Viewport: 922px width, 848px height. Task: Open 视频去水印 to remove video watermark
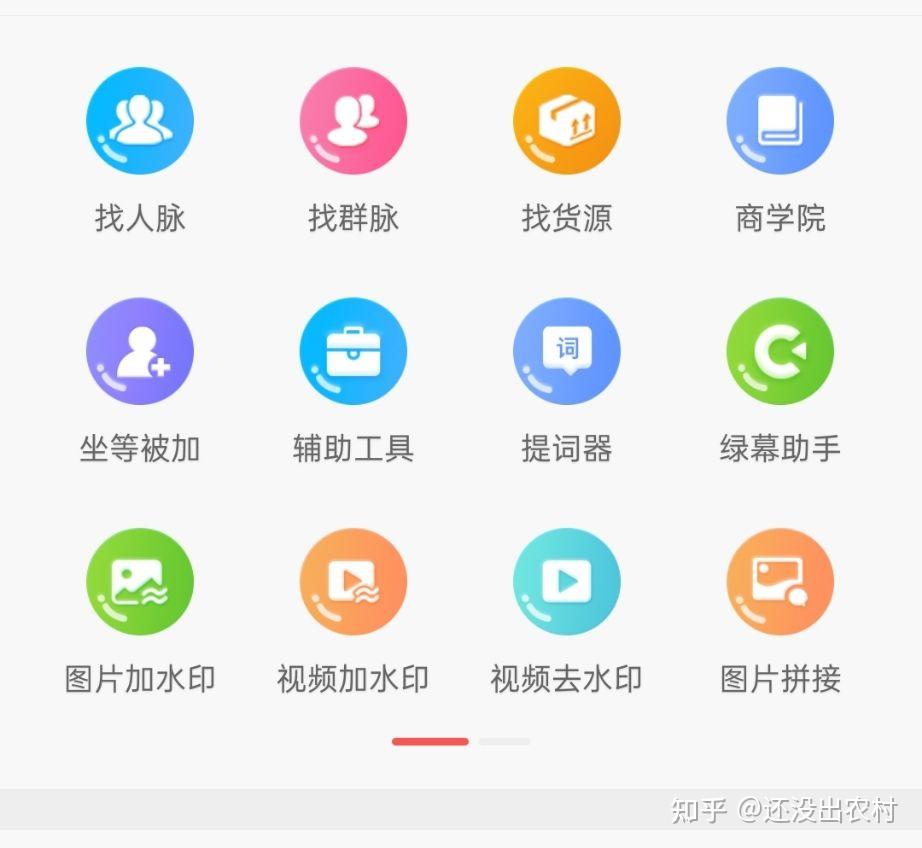click(x=566, y=582)
